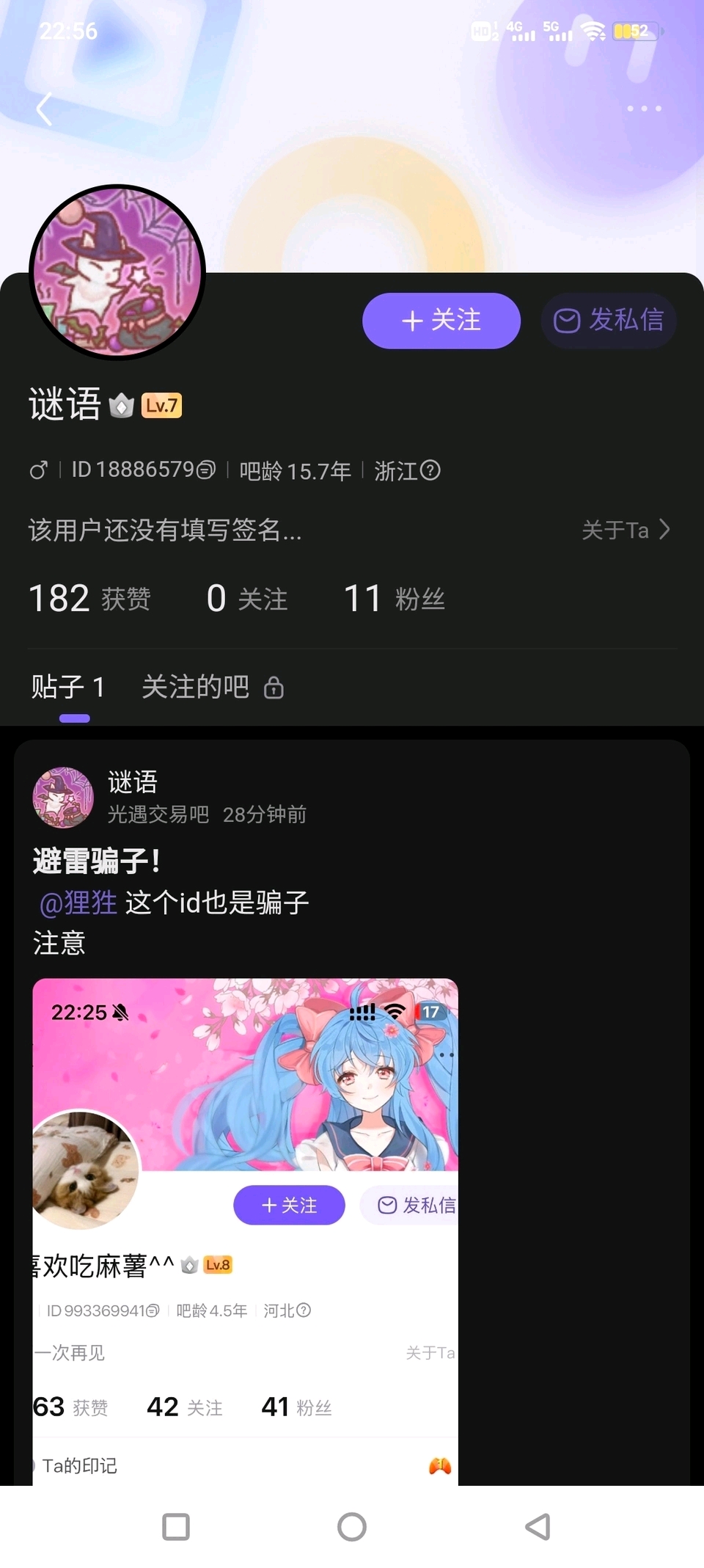Image resolution: width=704 pixels, height=1568 pixels.
Task: View 谜语's large profile avatar
Action: pyautogui.click(x=117, y=272)
